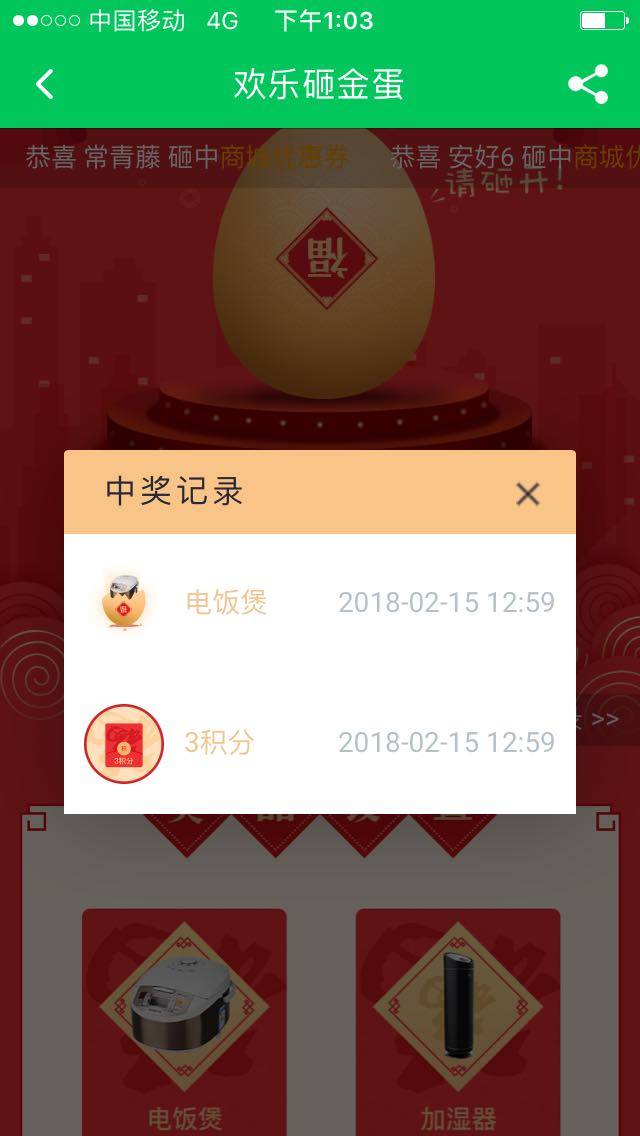The image size is (640, 1136).
Task: Share the golden egg page
Action: 588,85
